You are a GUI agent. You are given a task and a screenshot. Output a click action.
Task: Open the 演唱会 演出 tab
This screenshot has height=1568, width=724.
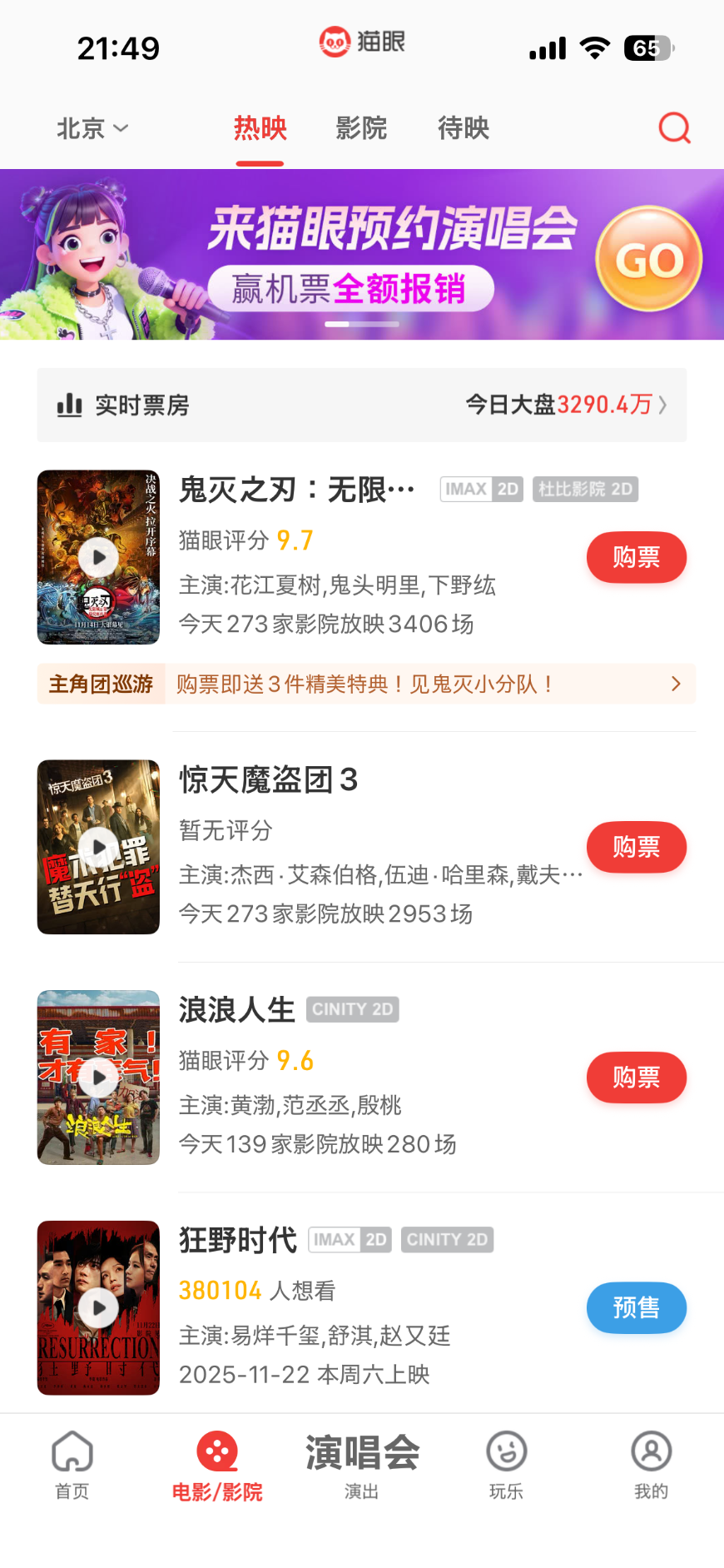tap(361, 1465)
